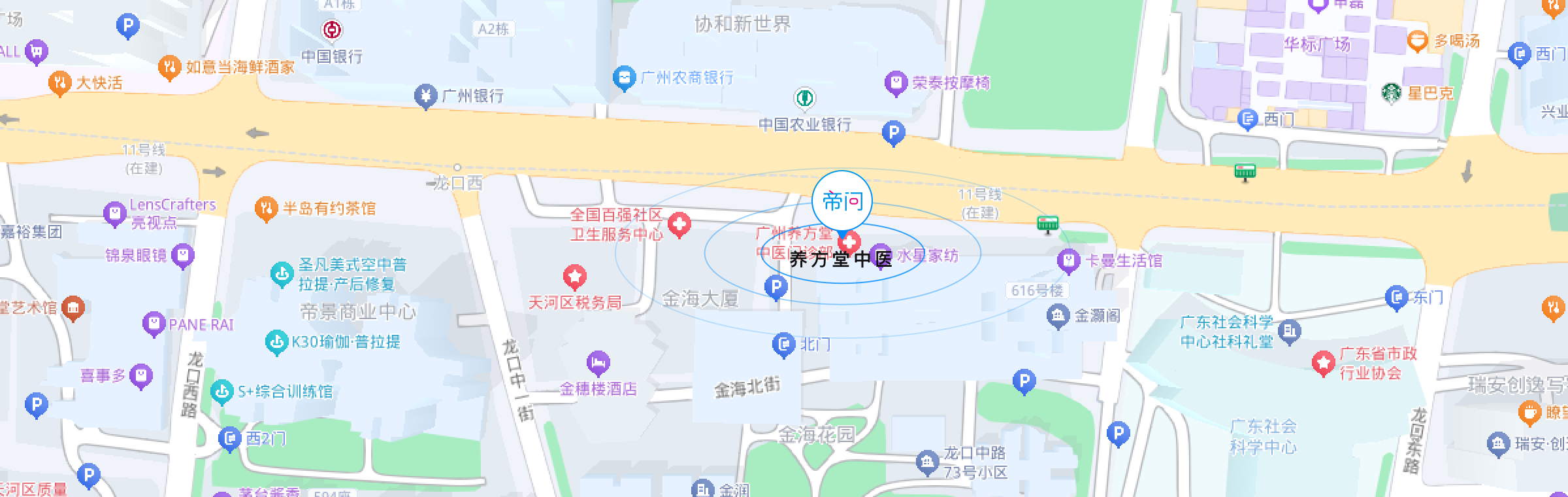The width and height of the screenshot is (1568, 497).
Task: Tap the 帝问 location marker
Action: [842, 201]
